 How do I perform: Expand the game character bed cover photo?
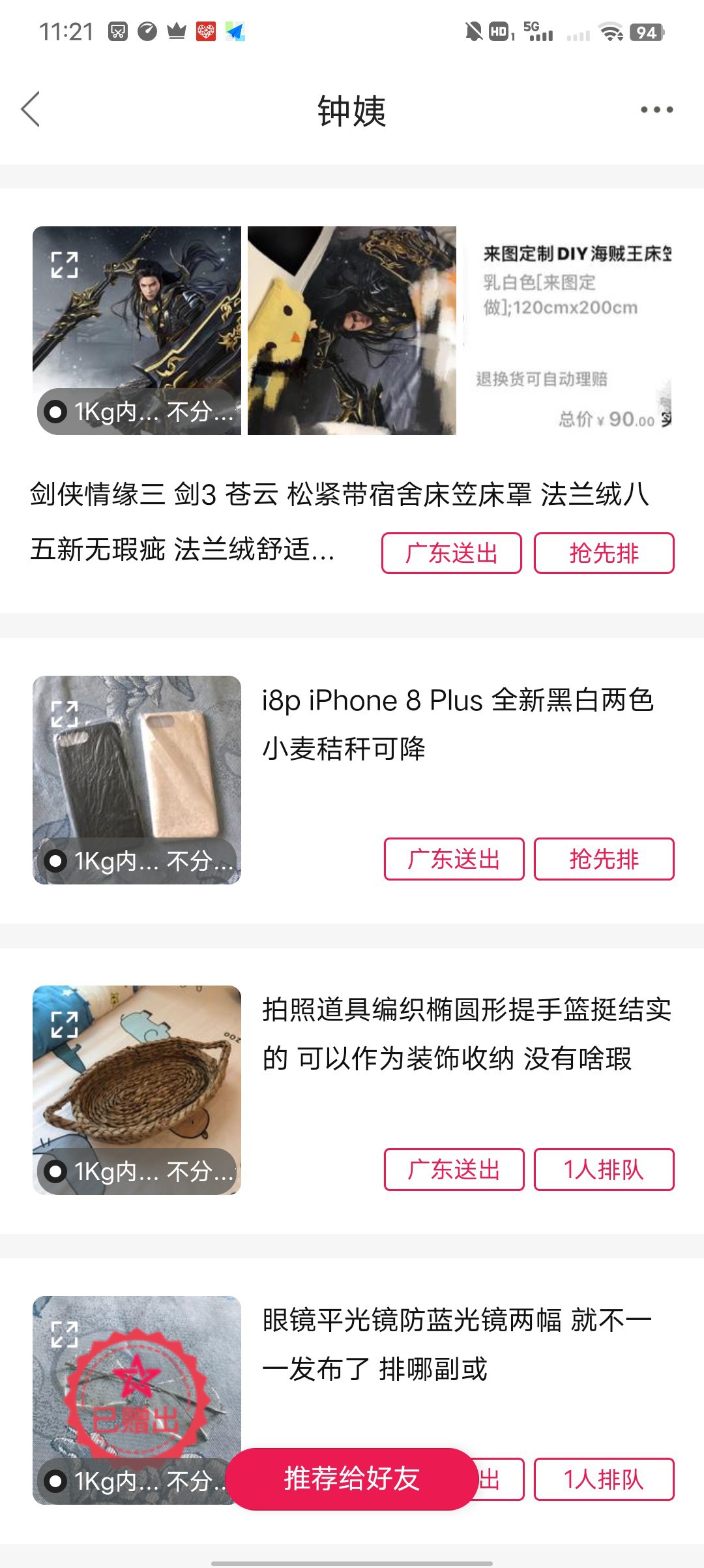coord(65,265)
